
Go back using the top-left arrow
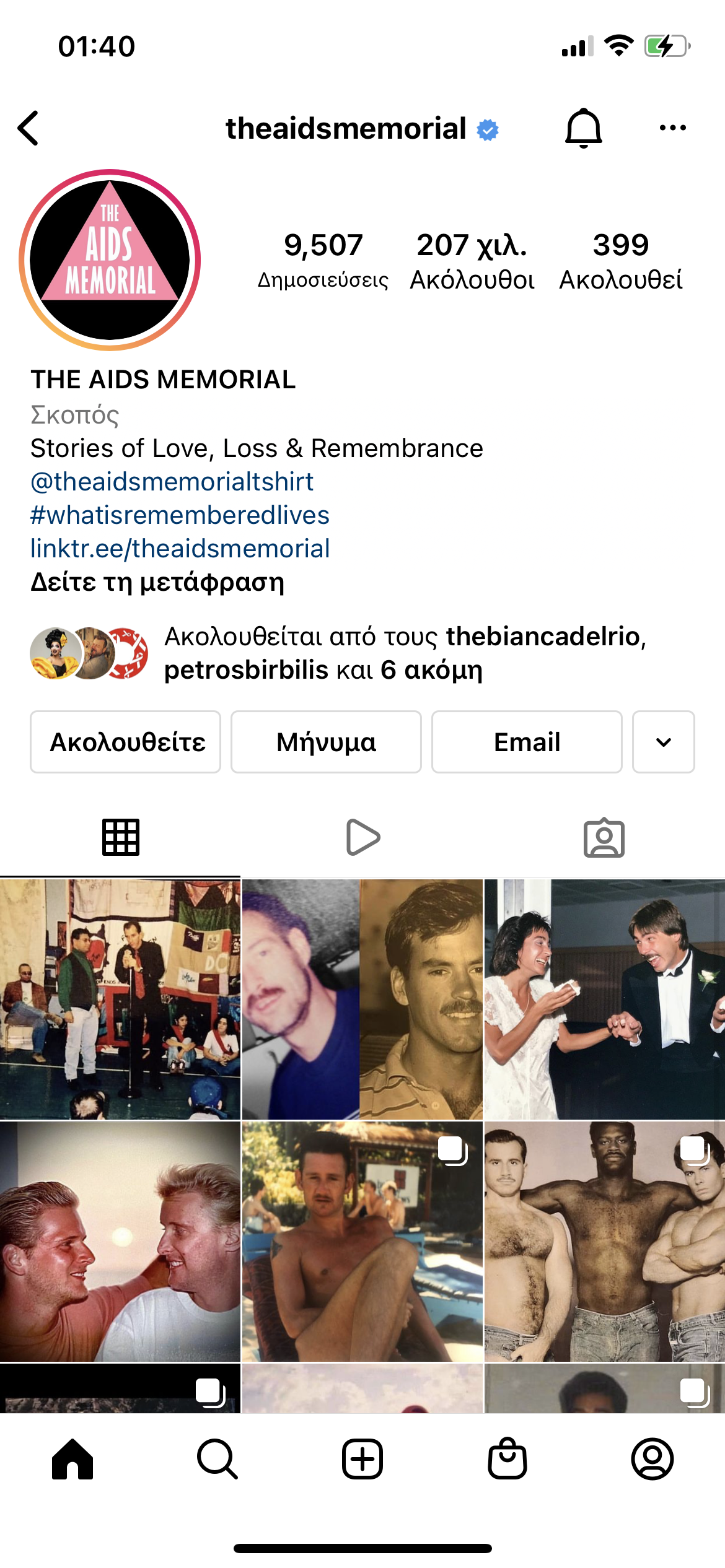[29, 128]
